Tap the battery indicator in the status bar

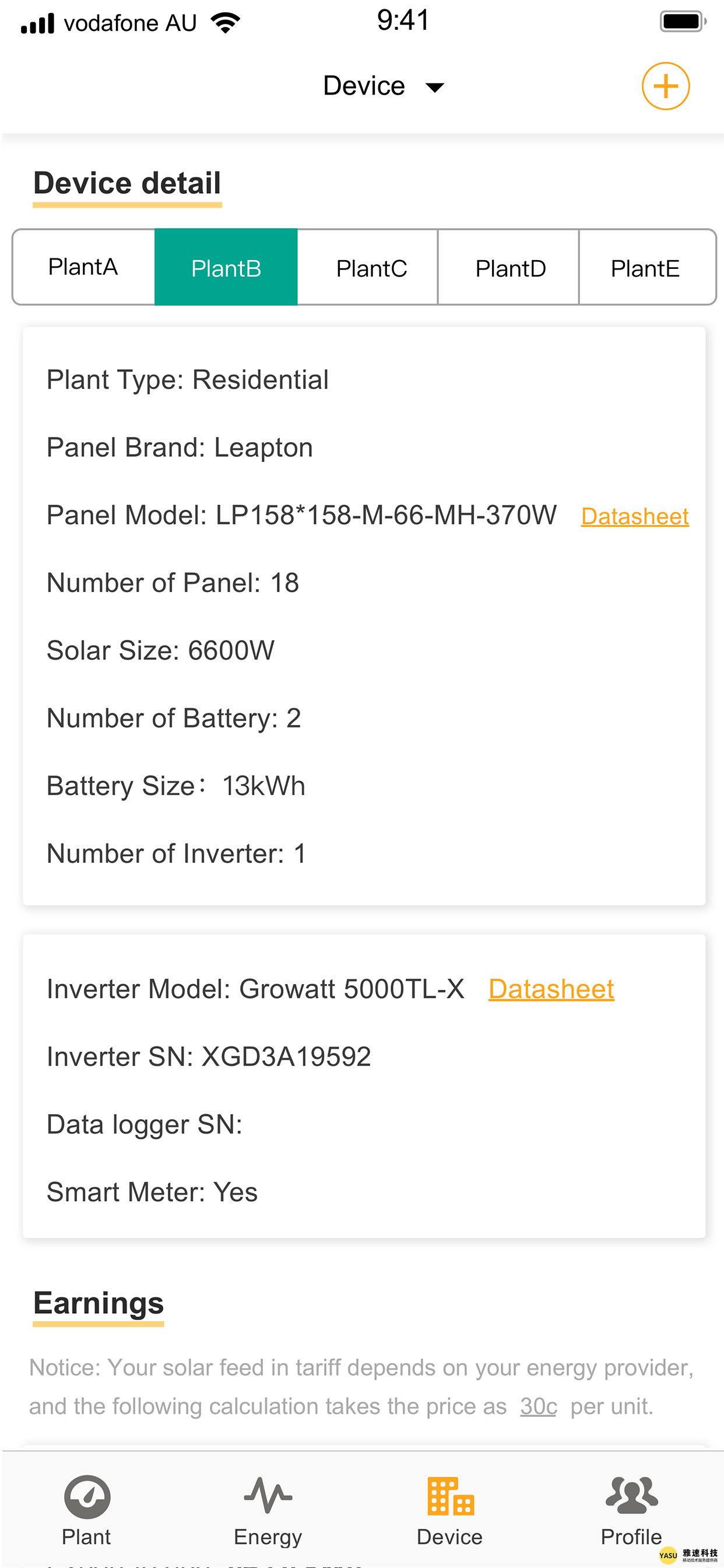pos(681,20)
